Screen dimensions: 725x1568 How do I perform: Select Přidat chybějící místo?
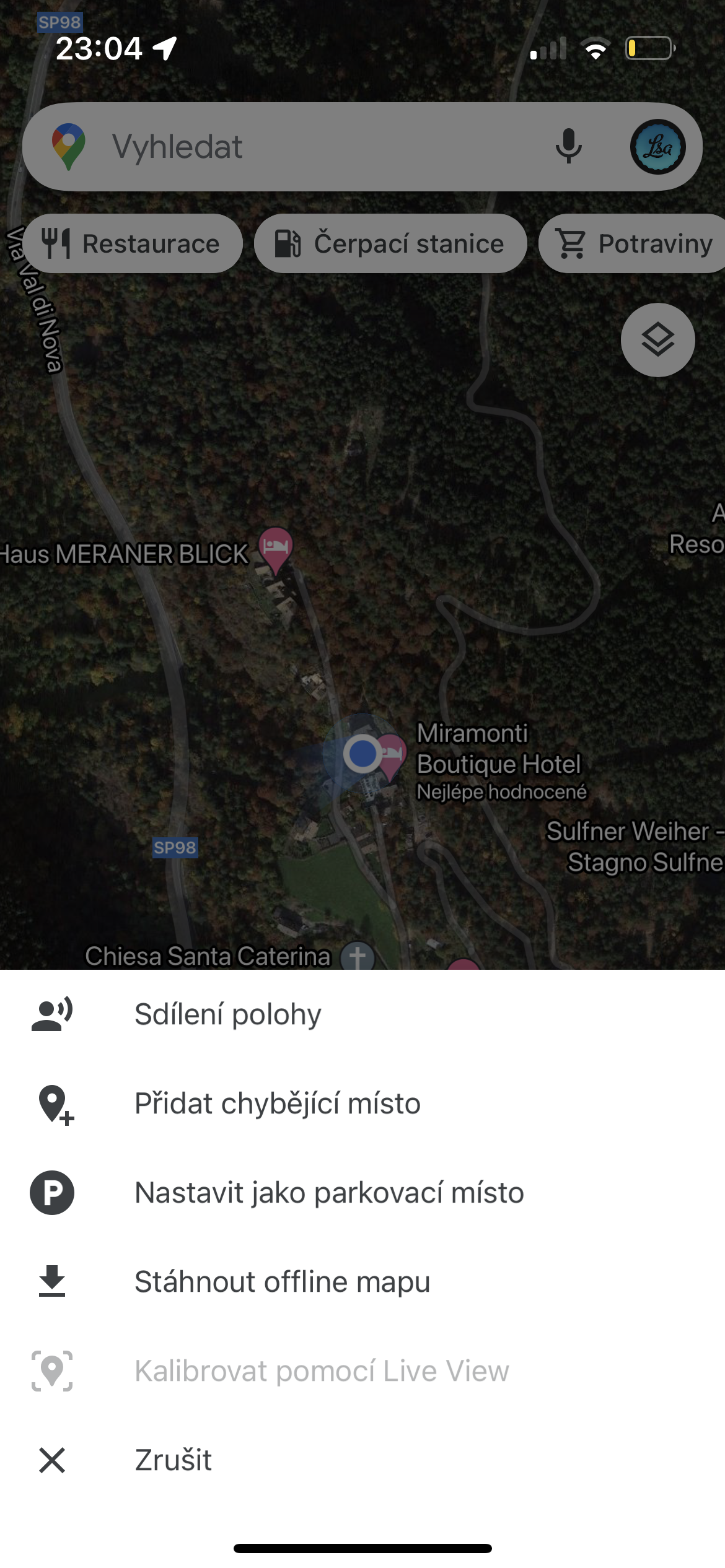pos(277,1104)
